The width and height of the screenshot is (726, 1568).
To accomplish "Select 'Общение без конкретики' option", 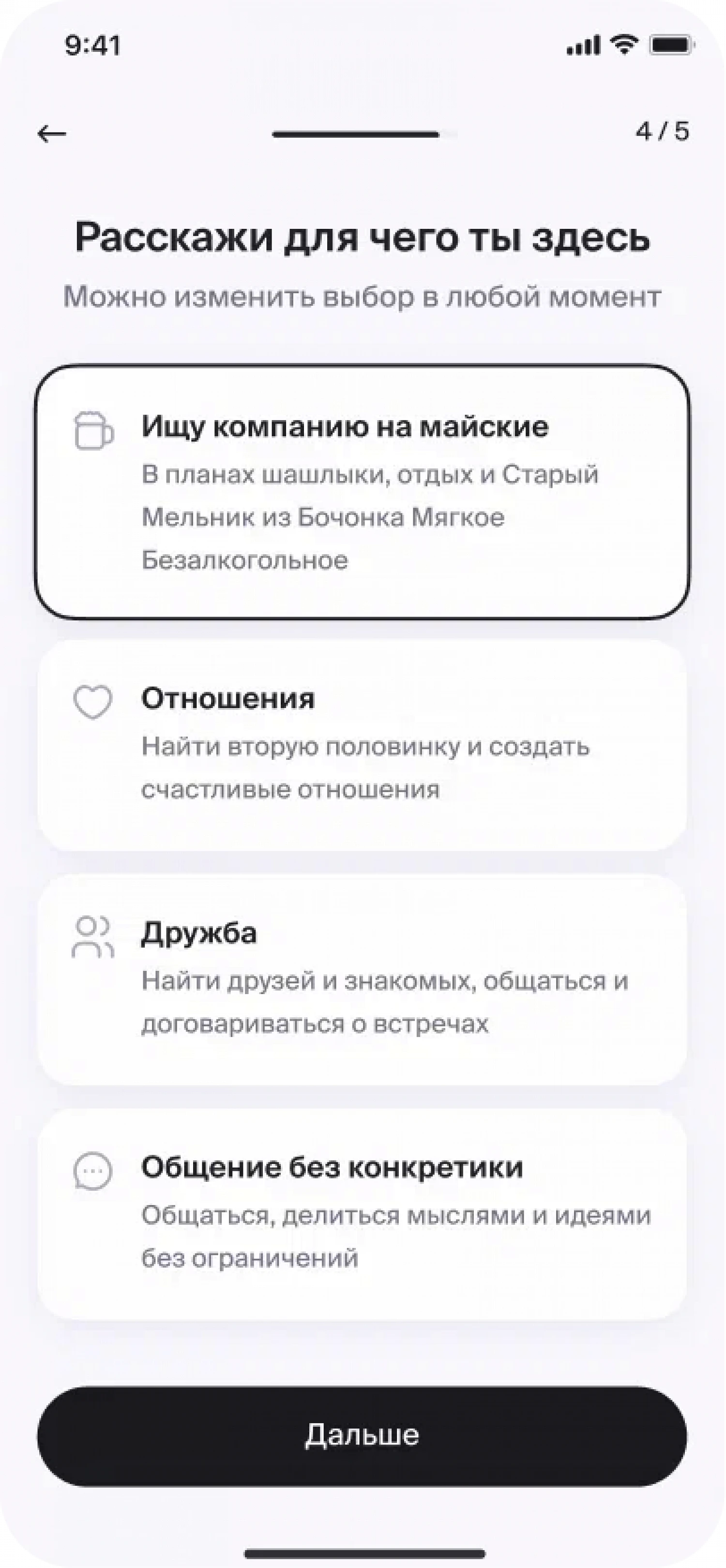I will (x=362, y=1214).
